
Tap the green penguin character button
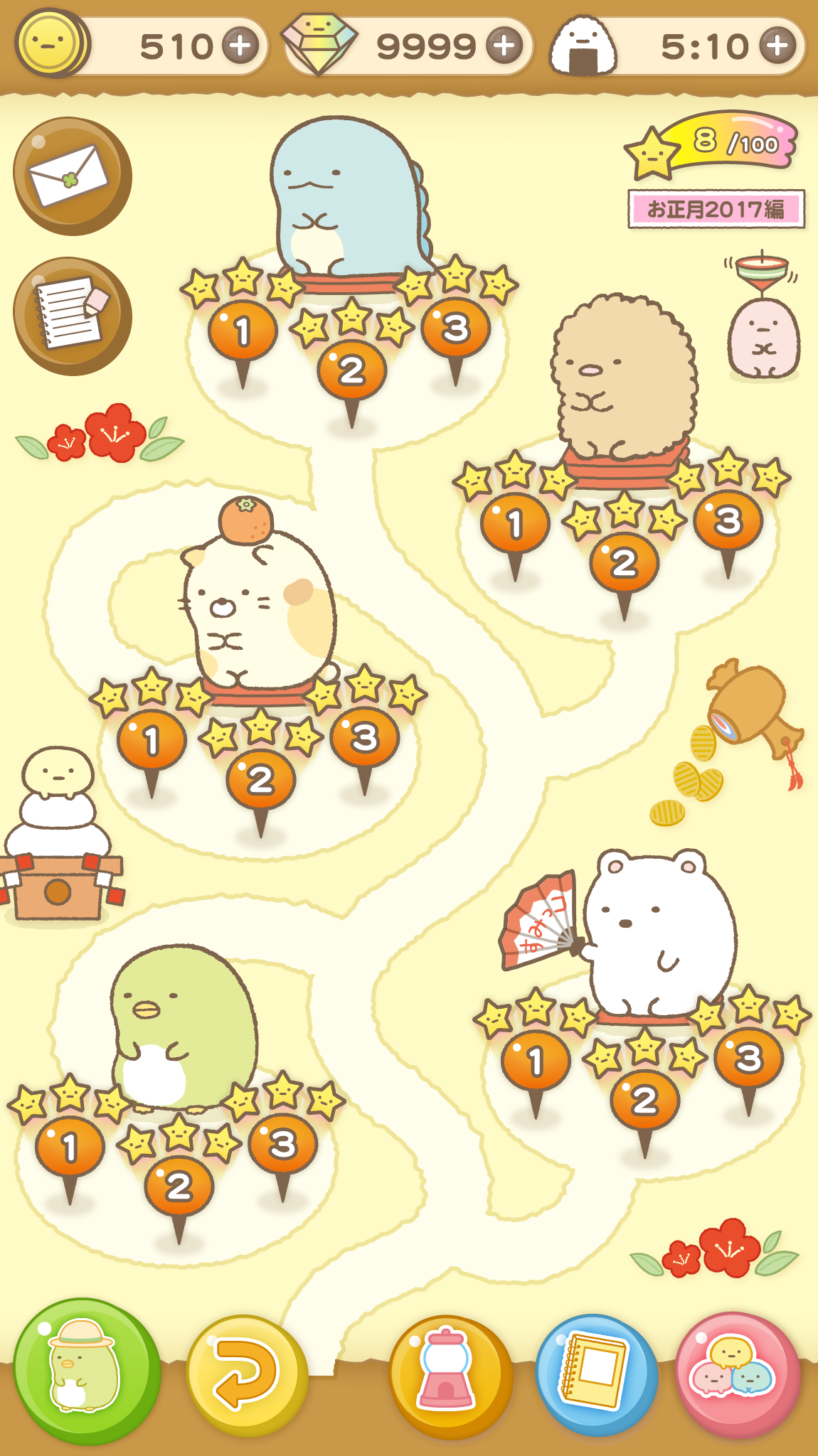click(x=86, y=1372)
